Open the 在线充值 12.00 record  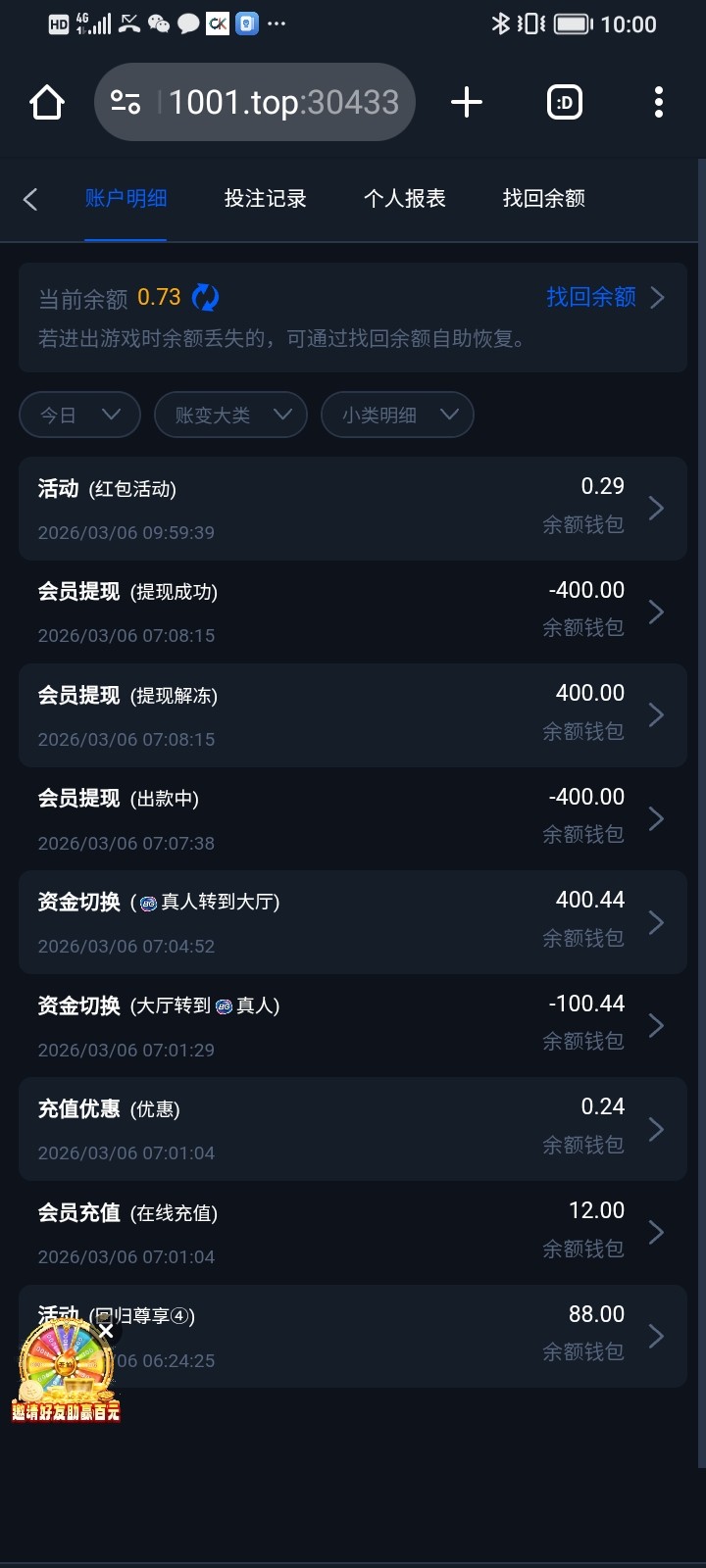(352, 1233)
